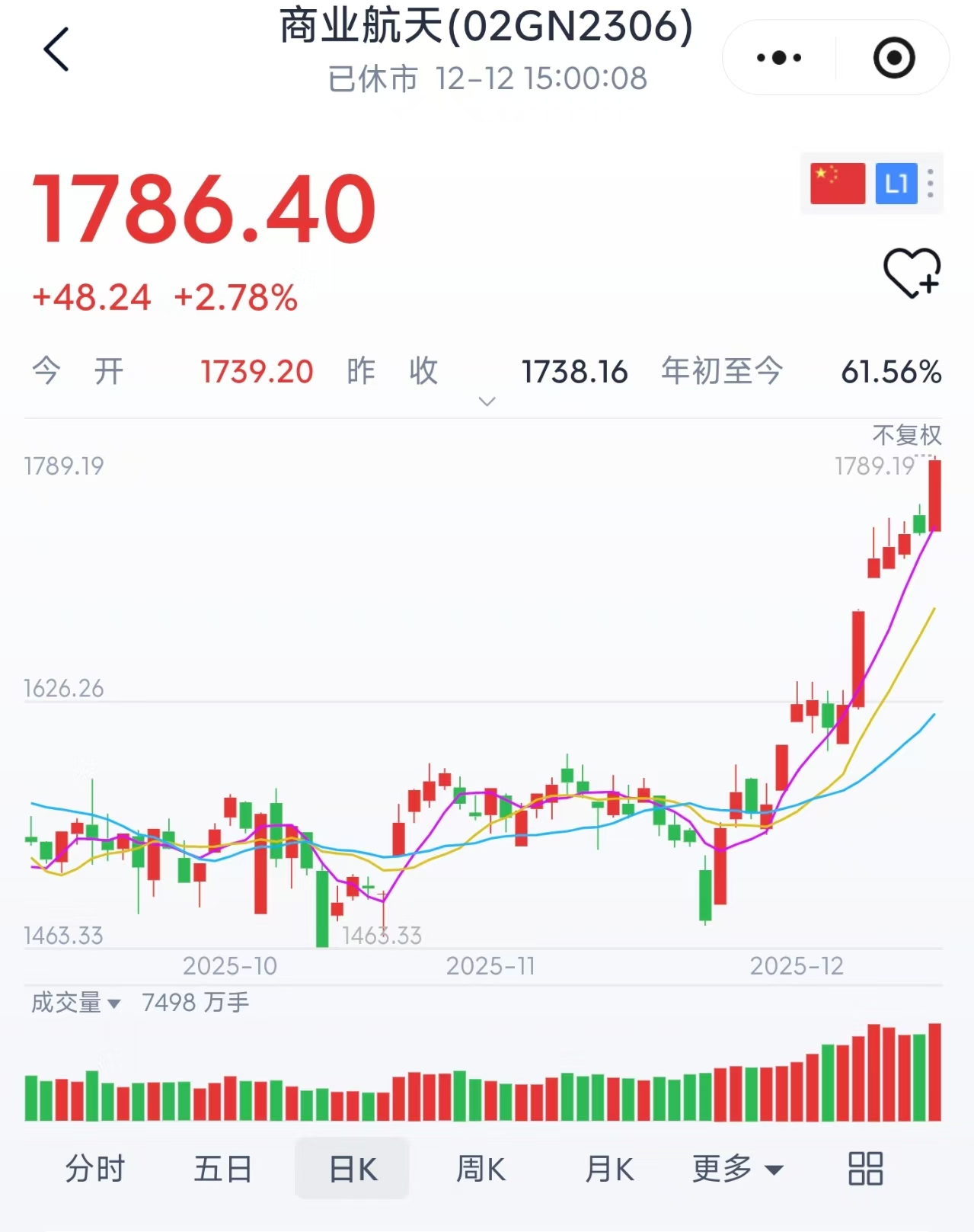Open the volume indicator dropdown arrow

click(113, 1003)
